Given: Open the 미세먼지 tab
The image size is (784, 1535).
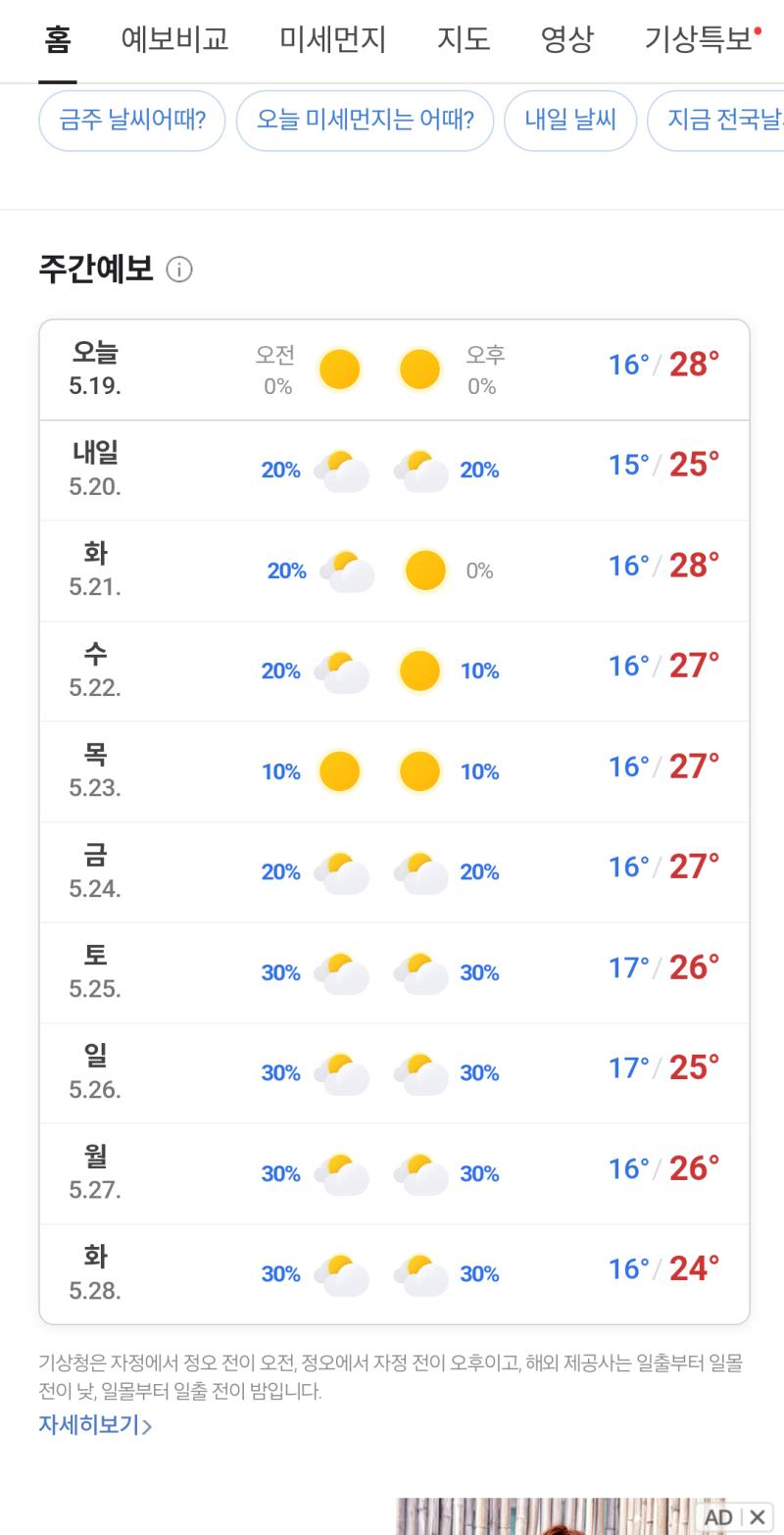Looking at the screenshot, I should coord(333,40).
